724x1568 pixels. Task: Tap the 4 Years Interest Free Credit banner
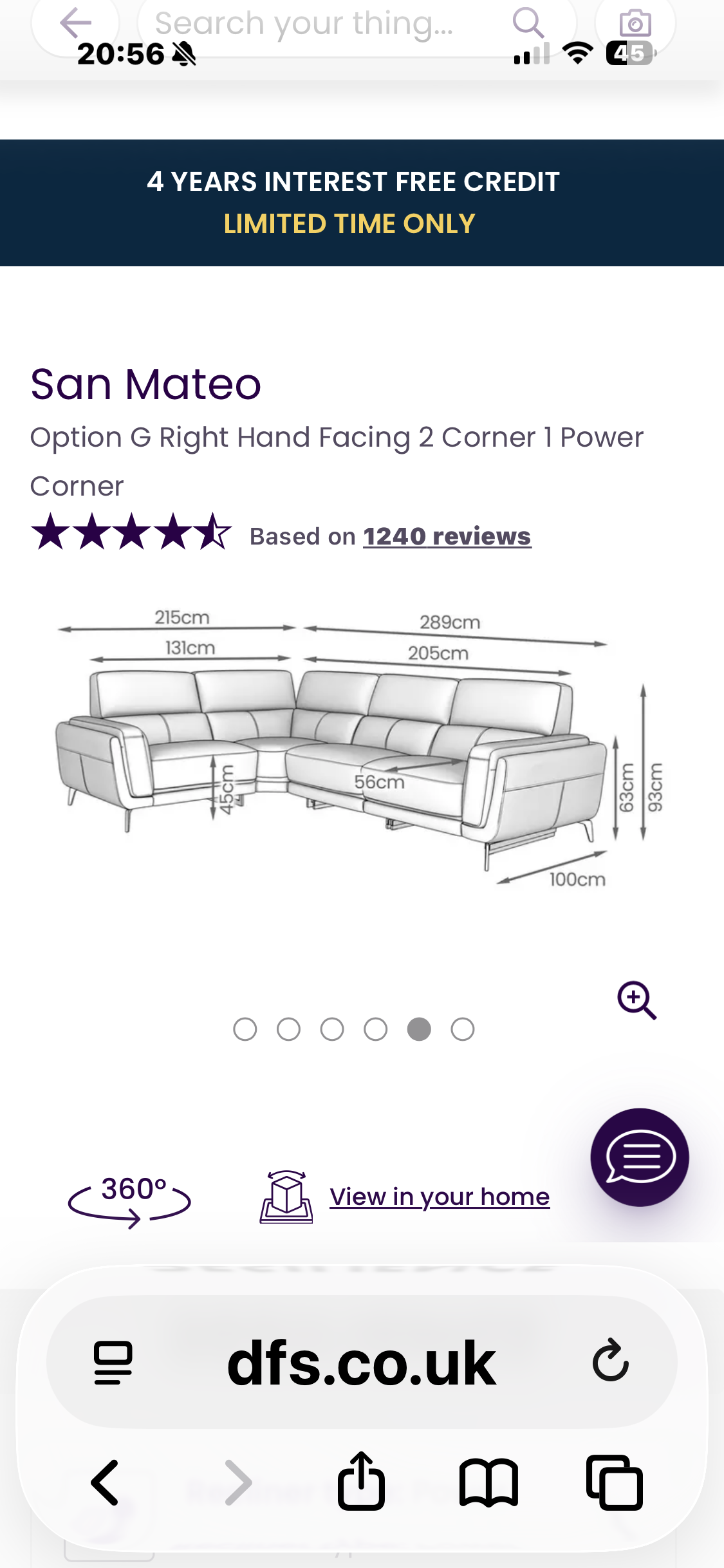pyautogui.click(x=362, y=203)
